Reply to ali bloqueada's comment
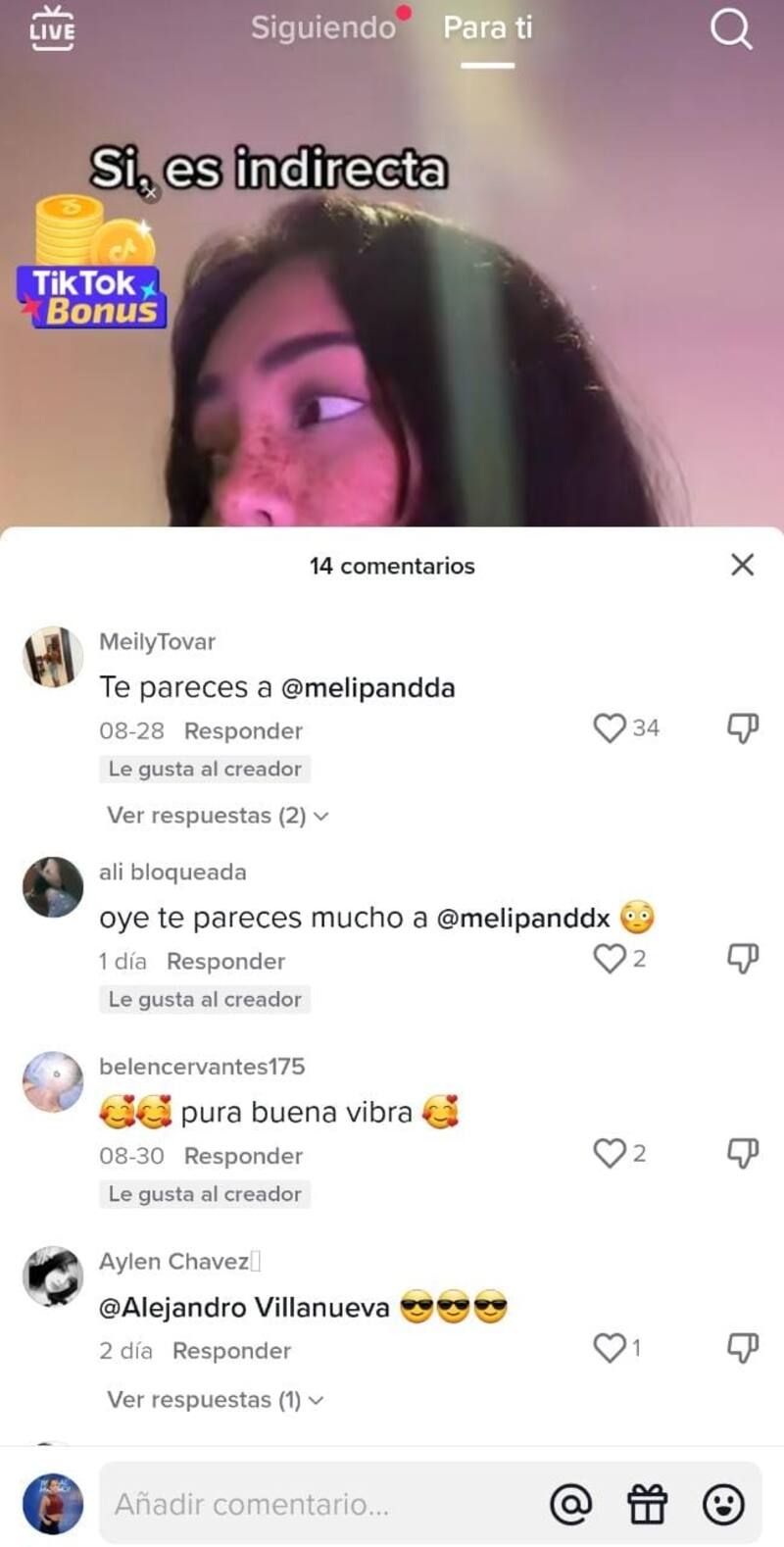The width and height of the screenshot is (784, 1547). pyautogui.click(x=225, y=962)
